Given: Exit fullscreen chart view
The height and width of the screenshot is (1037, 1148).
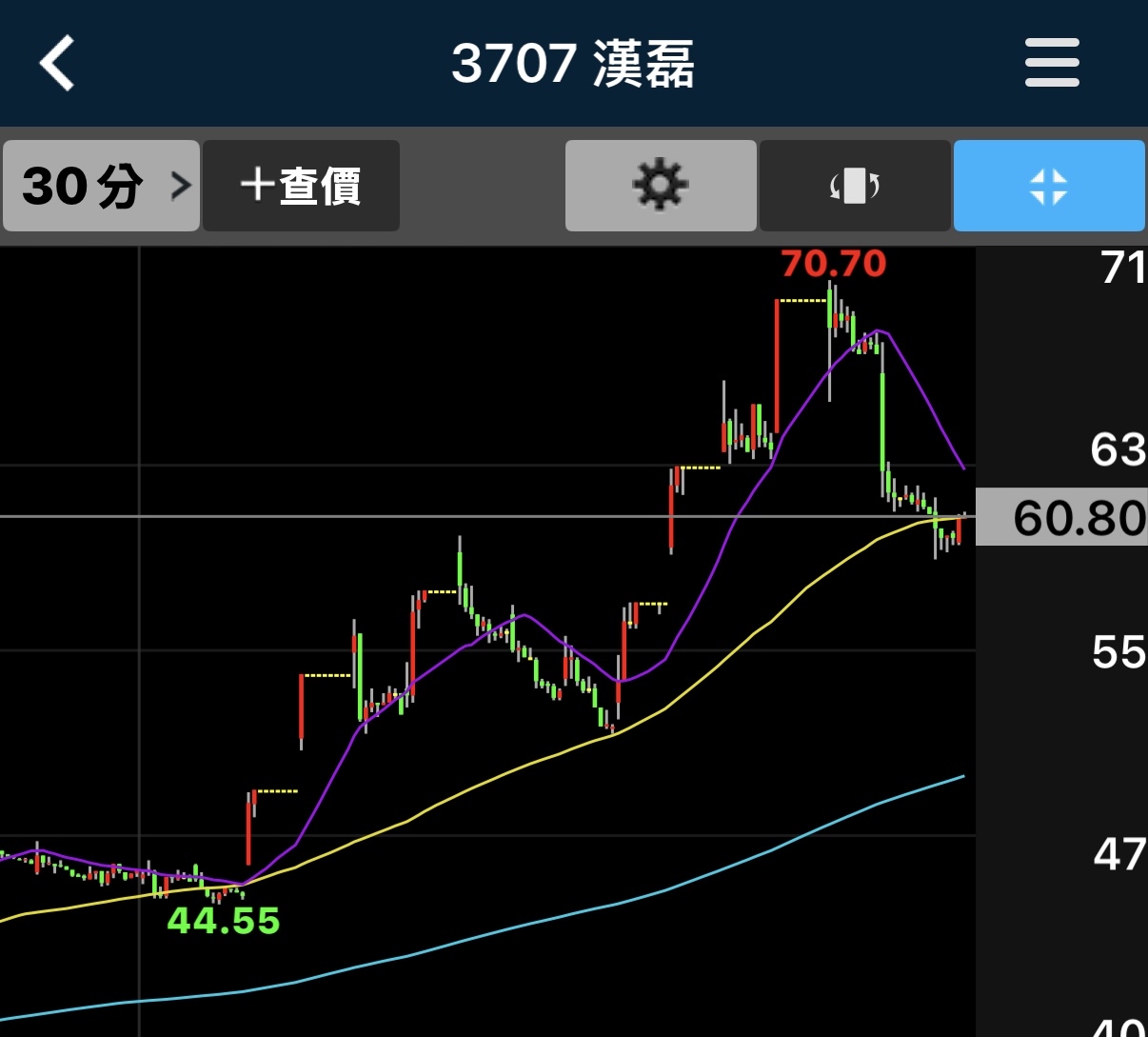Looking at the screenshot, I should tap(1049, 186).
